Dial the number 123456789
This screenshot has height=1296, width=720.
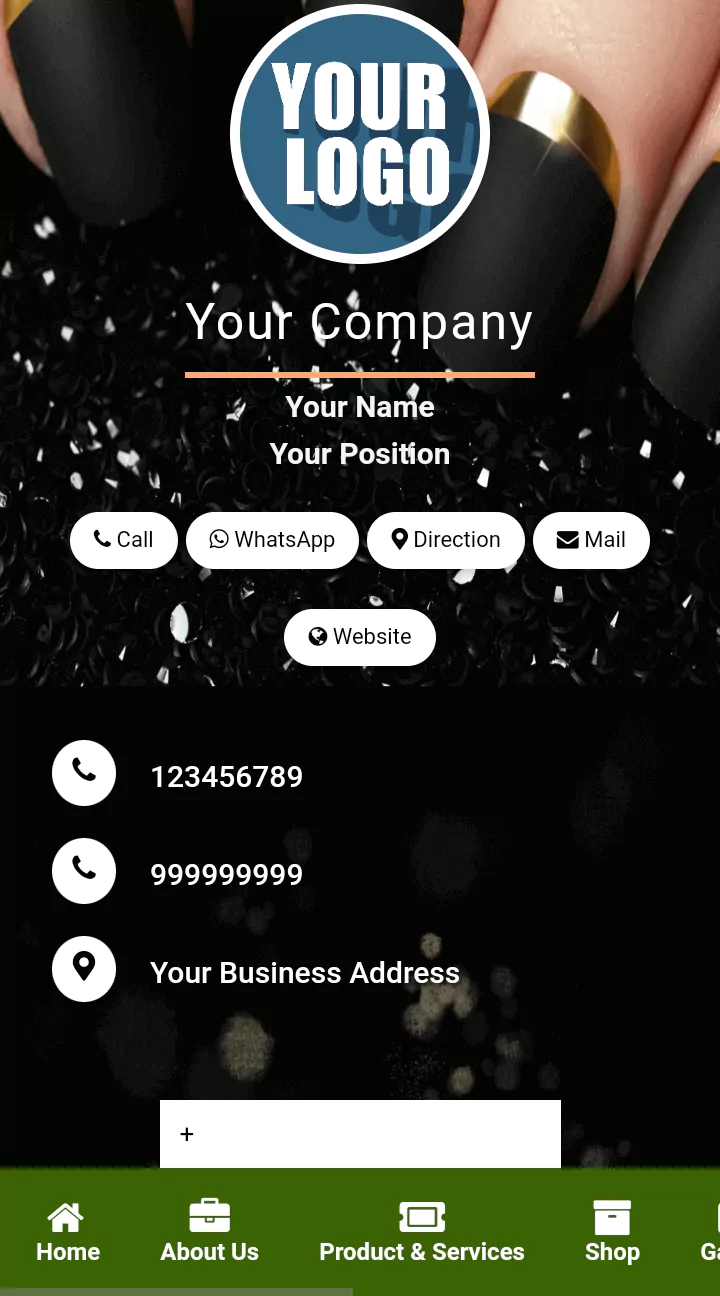226,776
